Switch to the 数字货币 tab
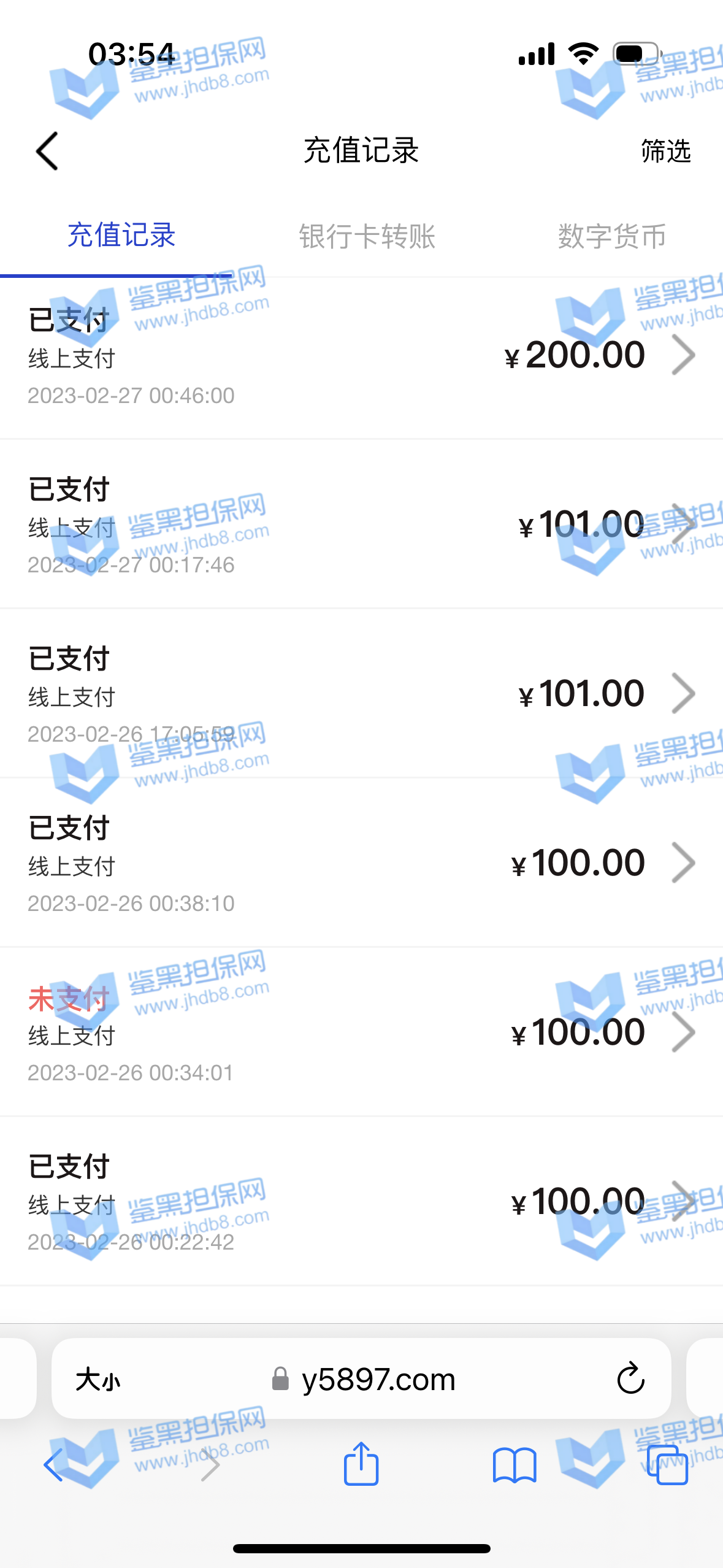Image resolution: width=723 pixels, height=1568 pixels. (611, 237)
